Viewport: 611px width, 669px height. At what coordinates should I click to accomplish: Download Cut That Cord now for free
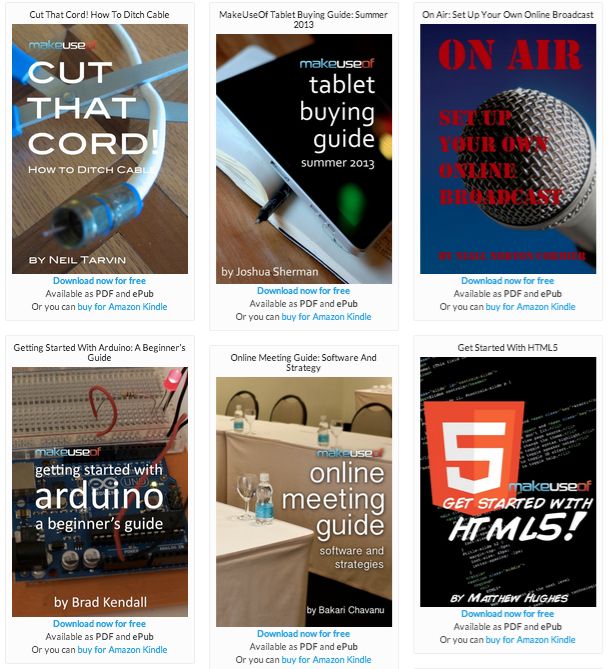(99, 281)
